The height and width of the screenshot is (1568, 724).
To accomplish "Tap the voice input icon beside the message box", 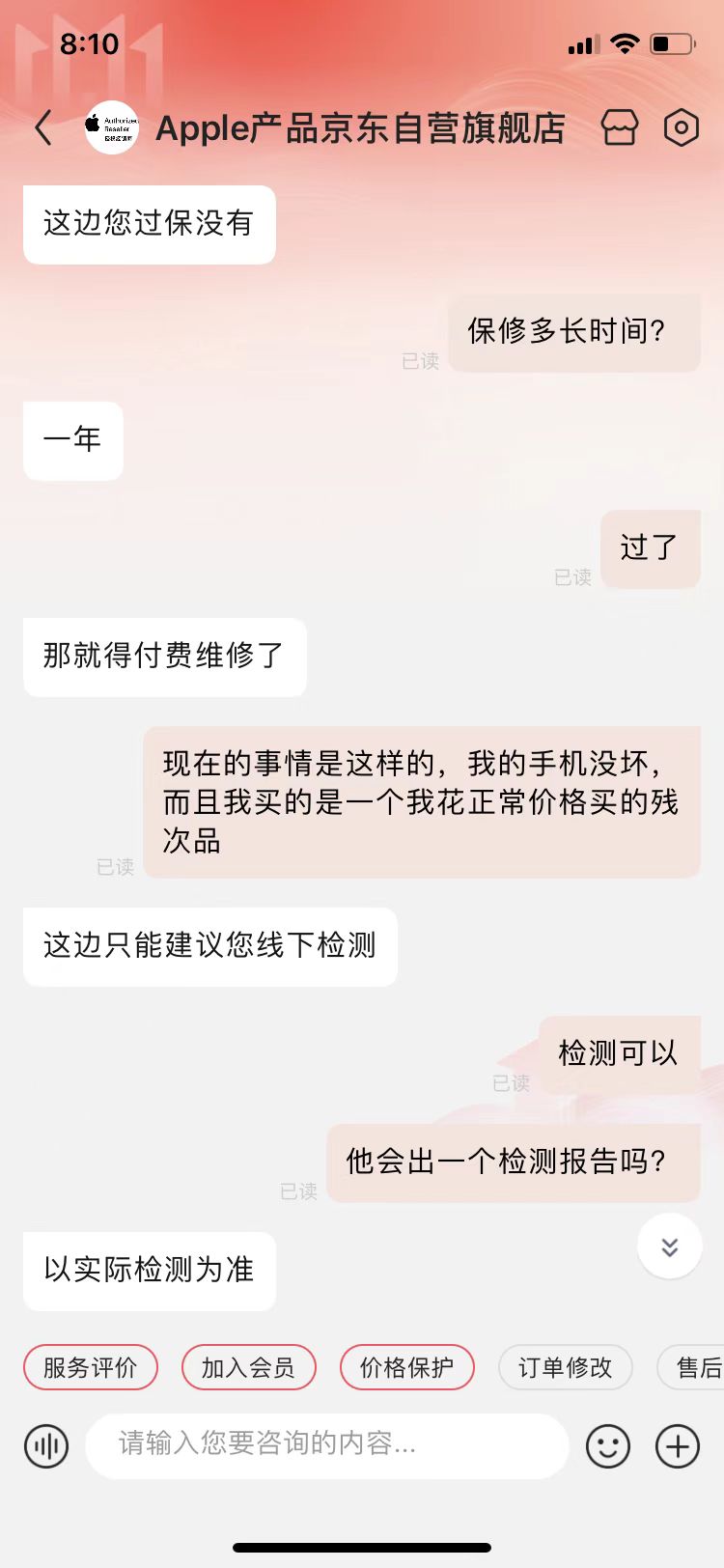I will coord(45,1446).
